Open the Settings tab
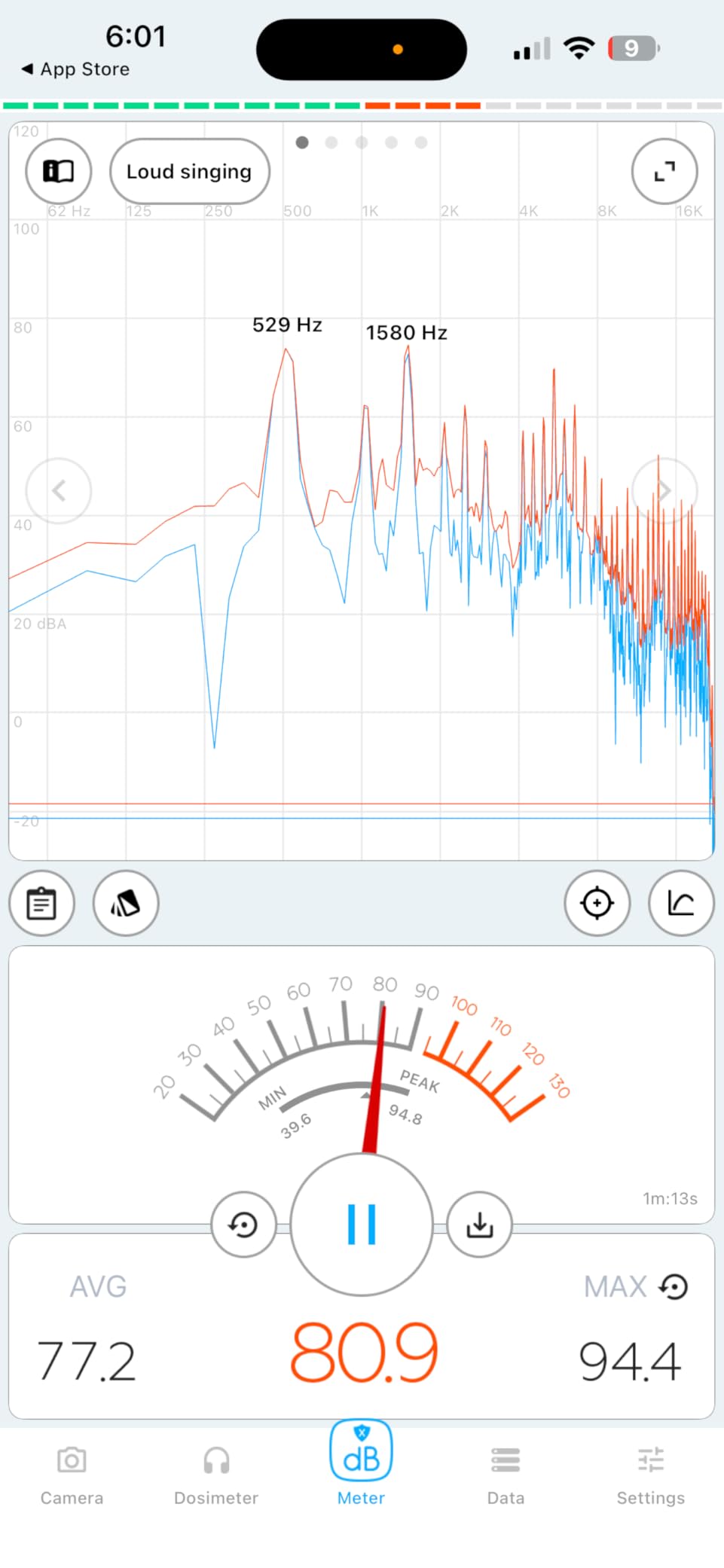The height and width of the screenshot is (1568, 724). coord(651,1475)
